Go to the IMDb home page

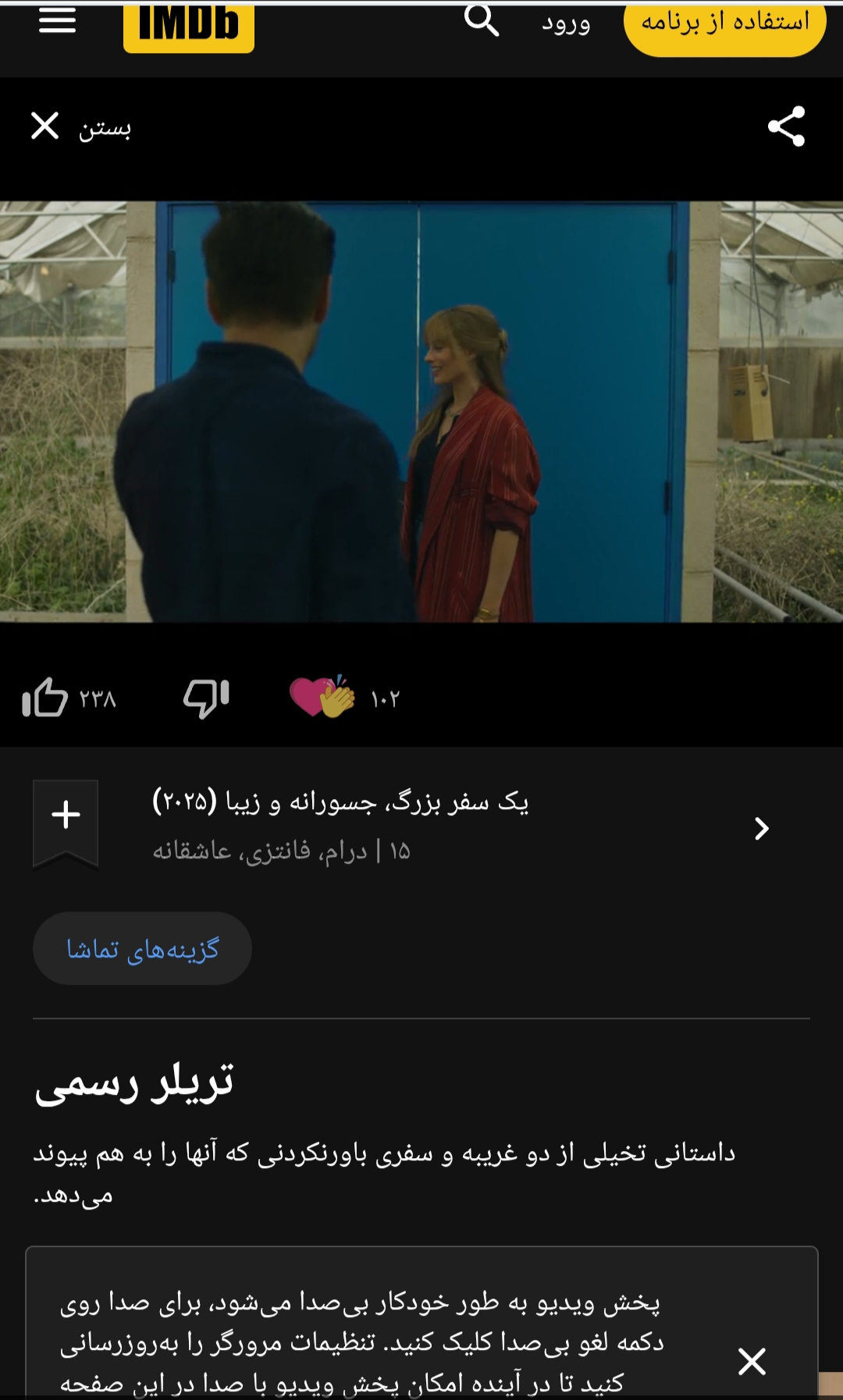tap(188, 25)
